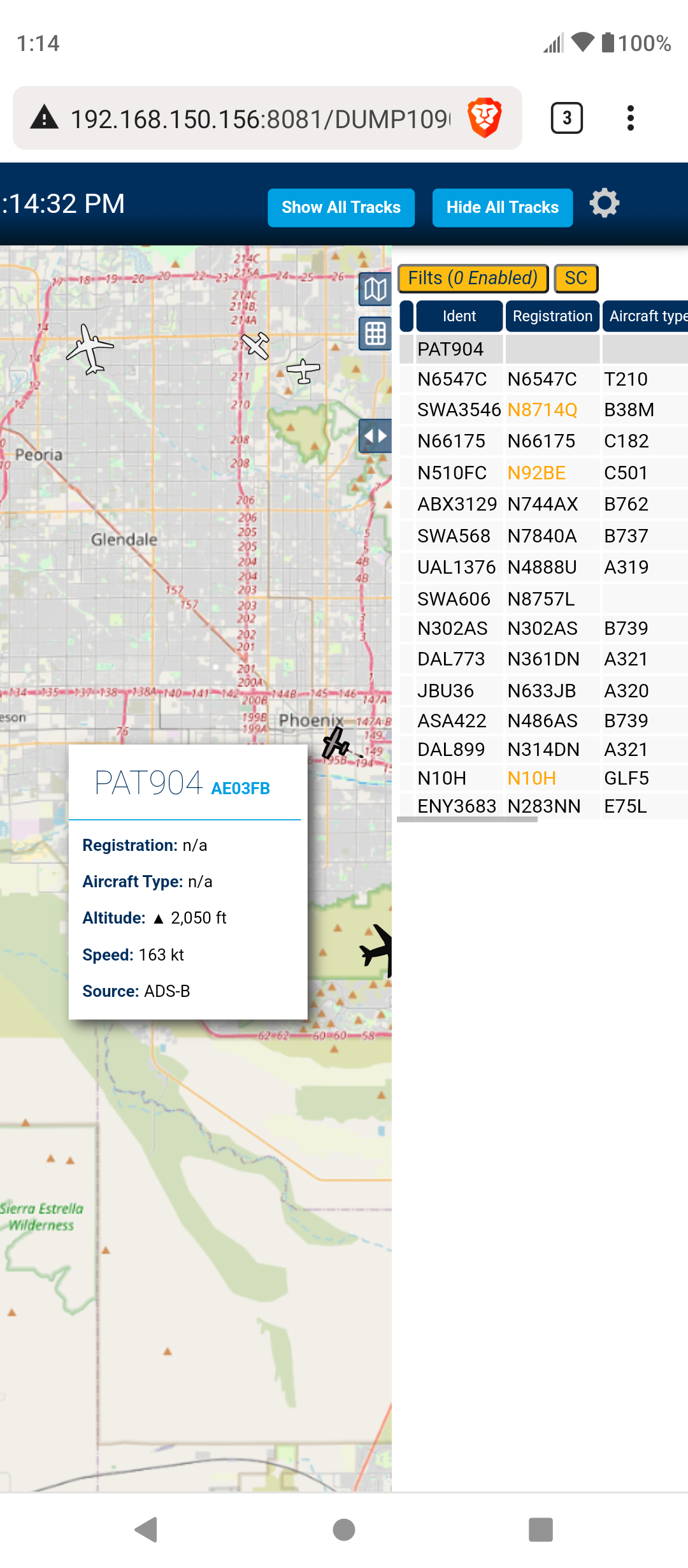The width and height of the screenshot is (688, 1568).
Task: Tap the SC button
Action: coord(576,279)
